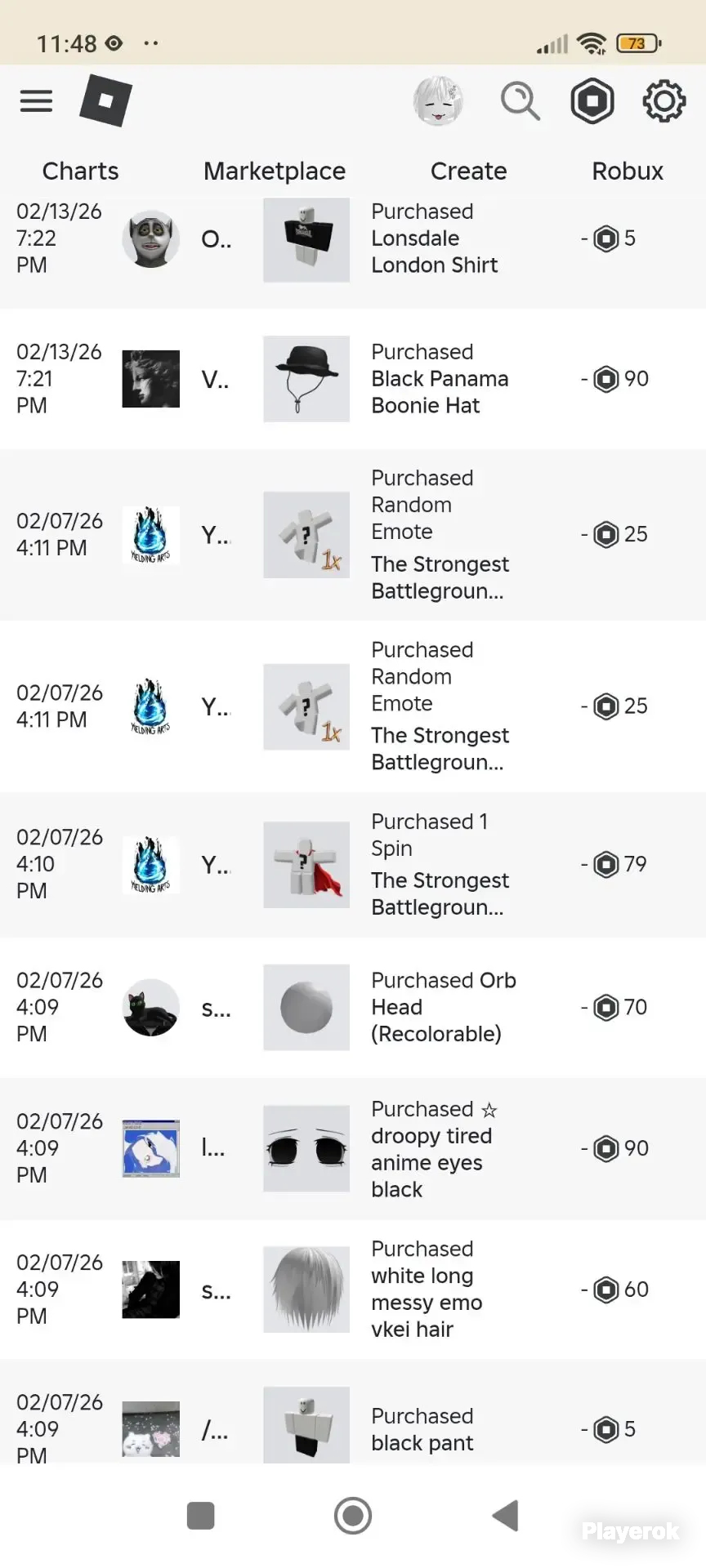Open white long messy emo vkei hair

tap(427, 1302)
